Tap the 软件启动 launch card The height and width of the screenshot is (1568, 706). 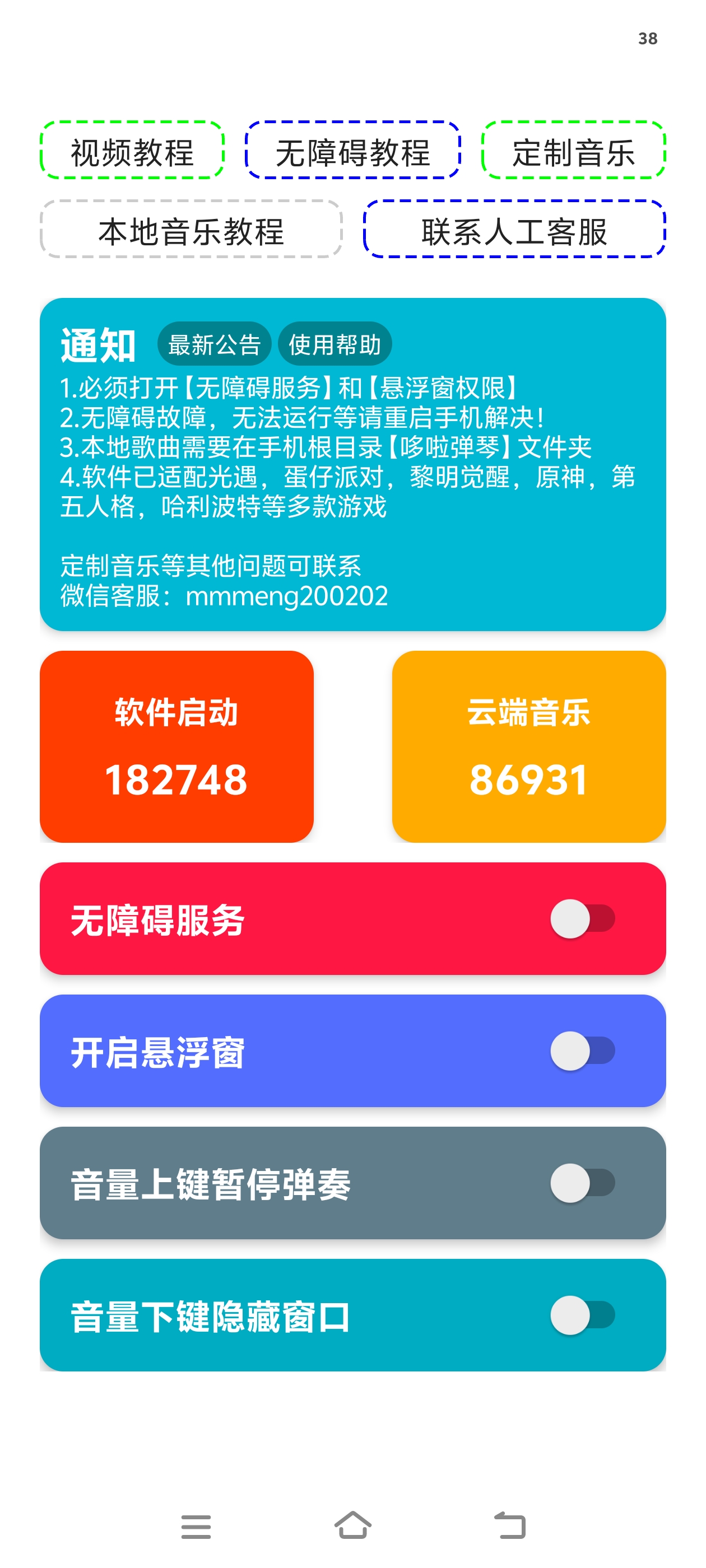pos(176,746)
